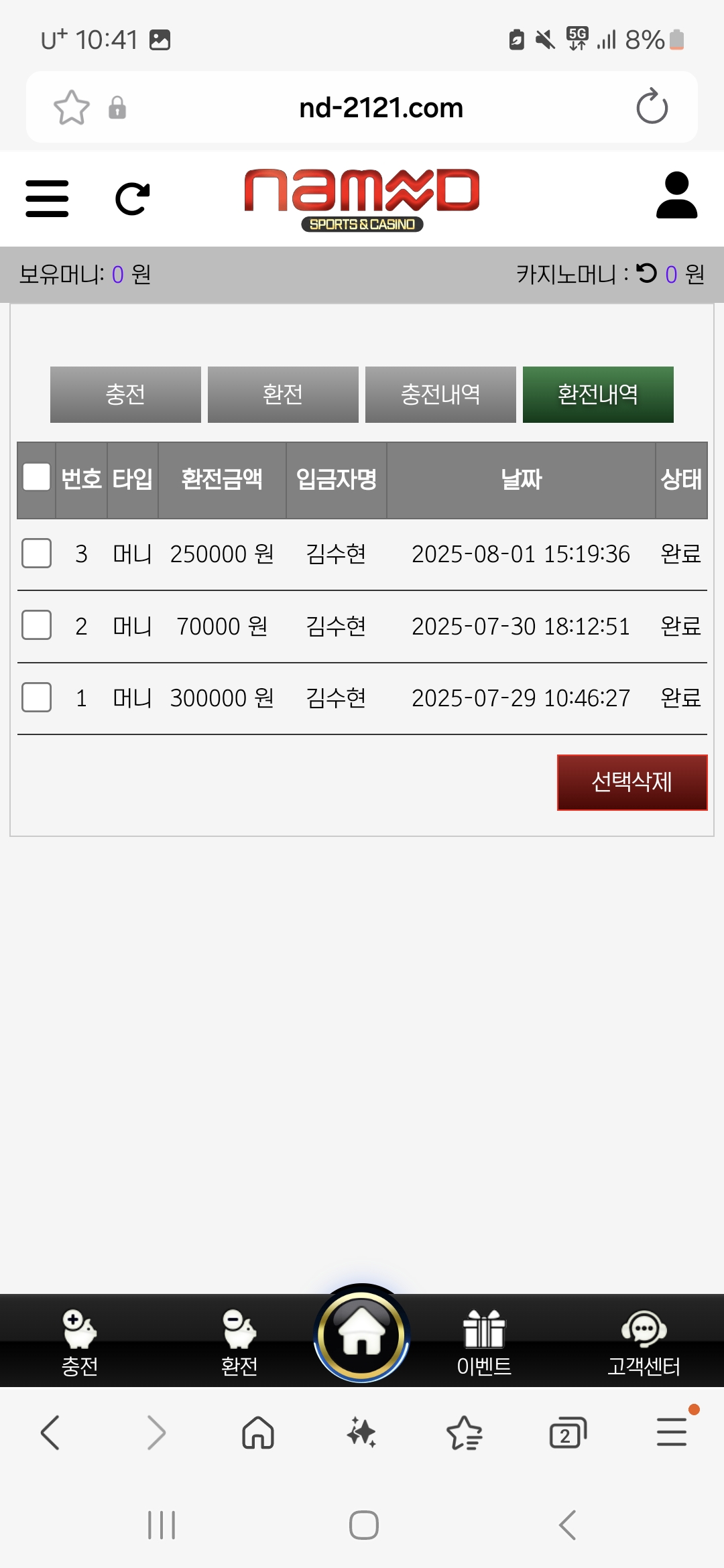Open the 충전내역 tab
The width and height of the screenshot is (724, 1568).
pyautogui.click(x=440, y=395)
